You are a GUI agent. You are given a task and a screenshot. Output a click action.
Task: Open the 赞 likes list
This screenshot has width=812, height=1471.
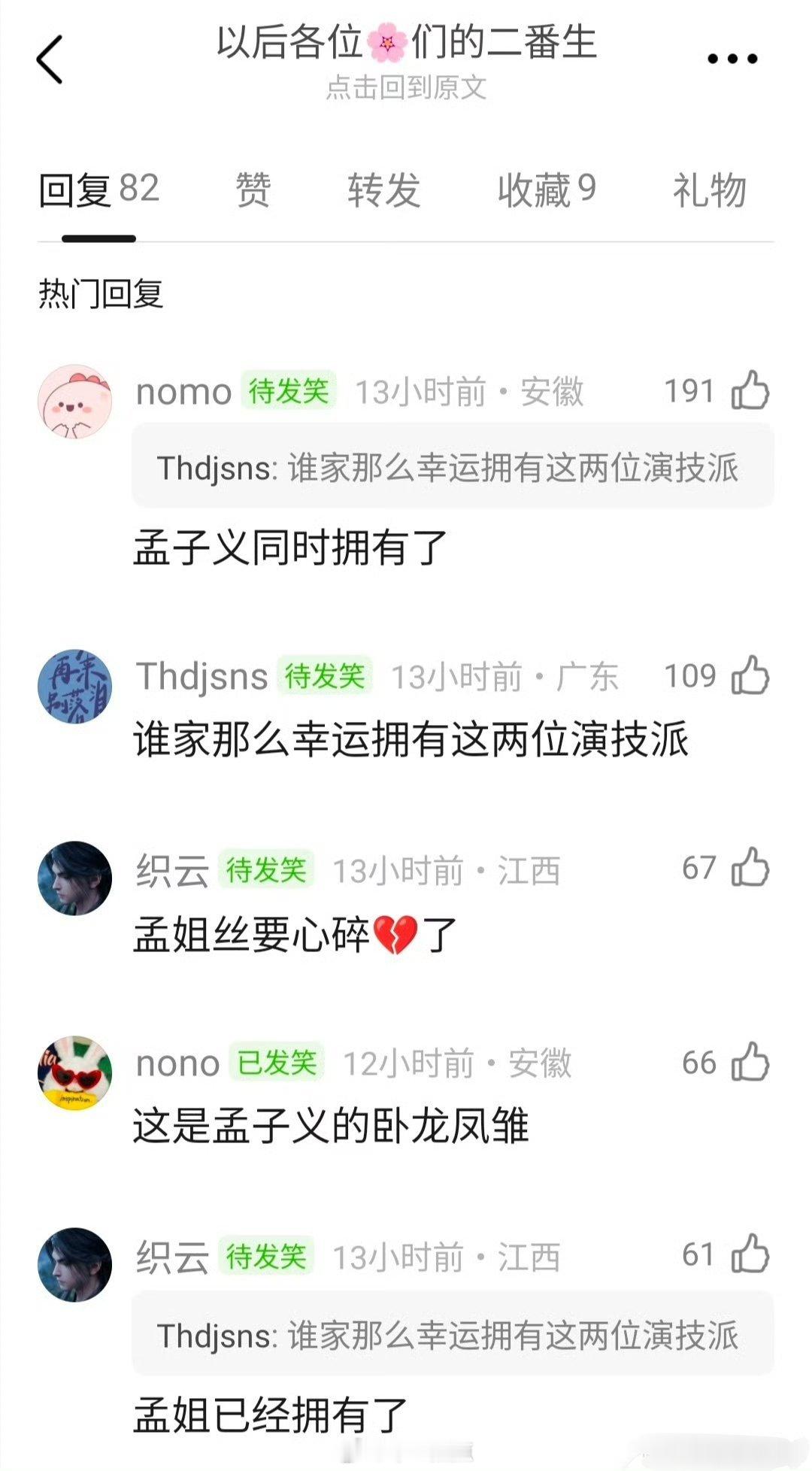[253, 191]
